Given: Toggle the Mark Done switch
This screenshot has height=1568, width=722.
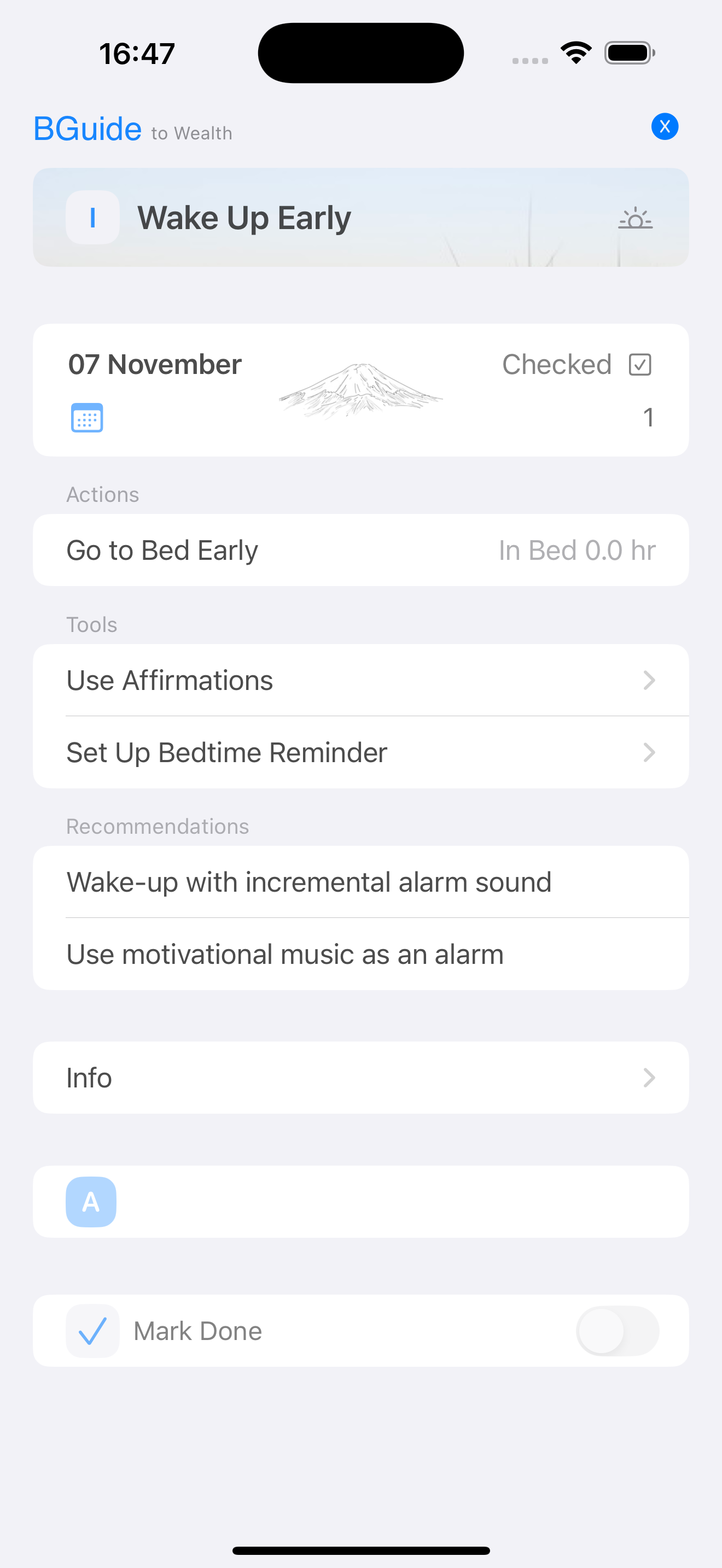Looking at the screenshot, I should (x=616, y=1331).
